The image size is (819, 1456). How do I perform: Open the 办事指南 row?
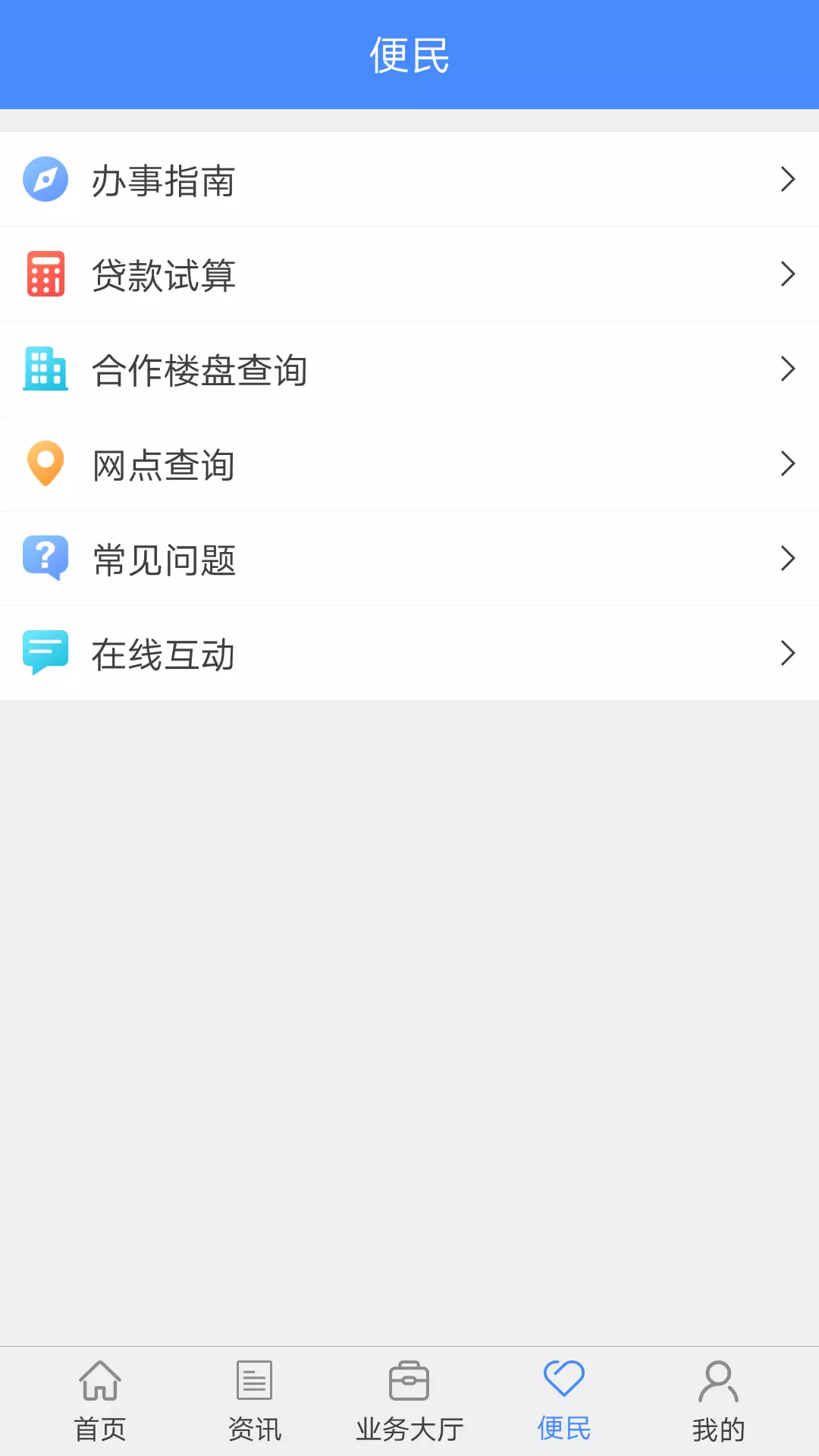coord(409,179)
